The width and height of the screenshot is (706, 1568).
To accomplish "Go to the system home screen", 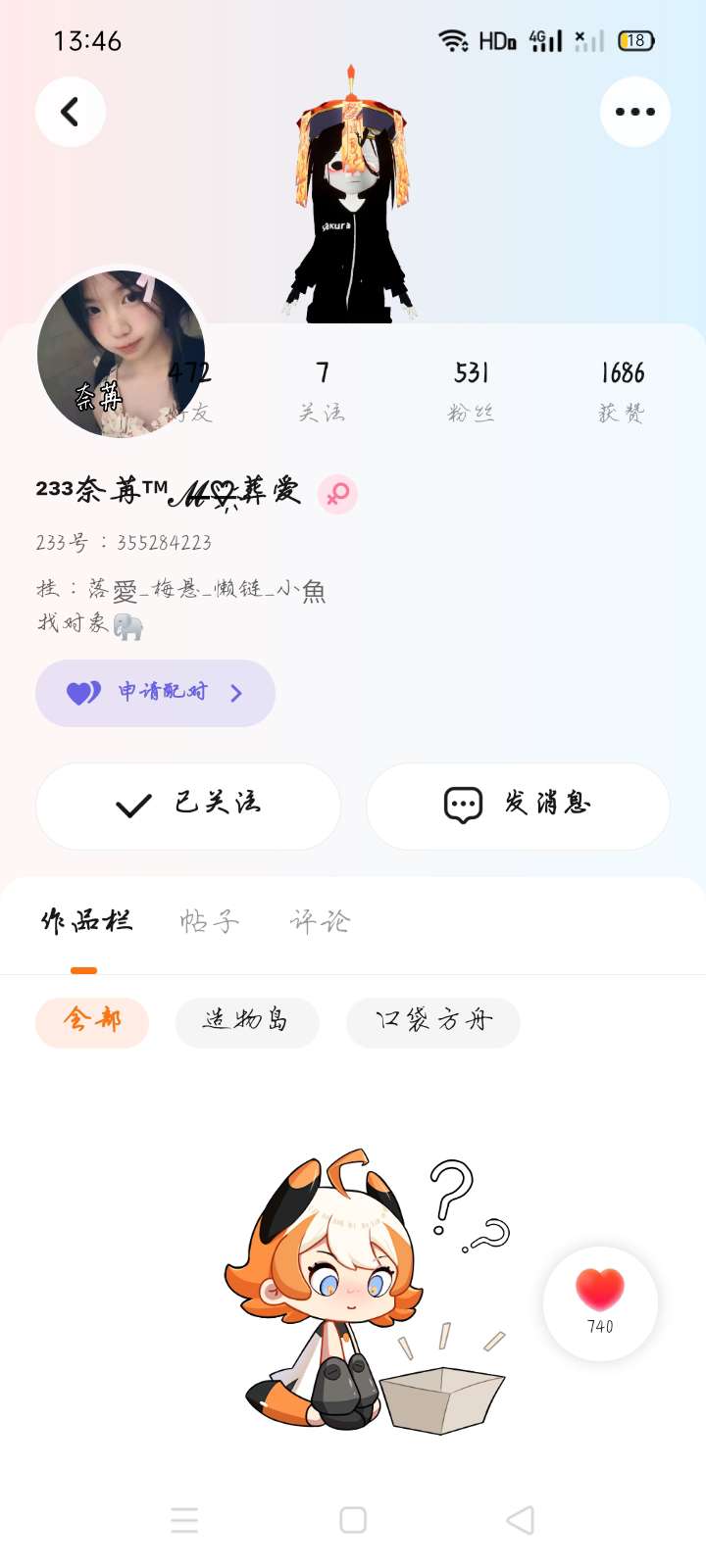I will coord(353,1520).
